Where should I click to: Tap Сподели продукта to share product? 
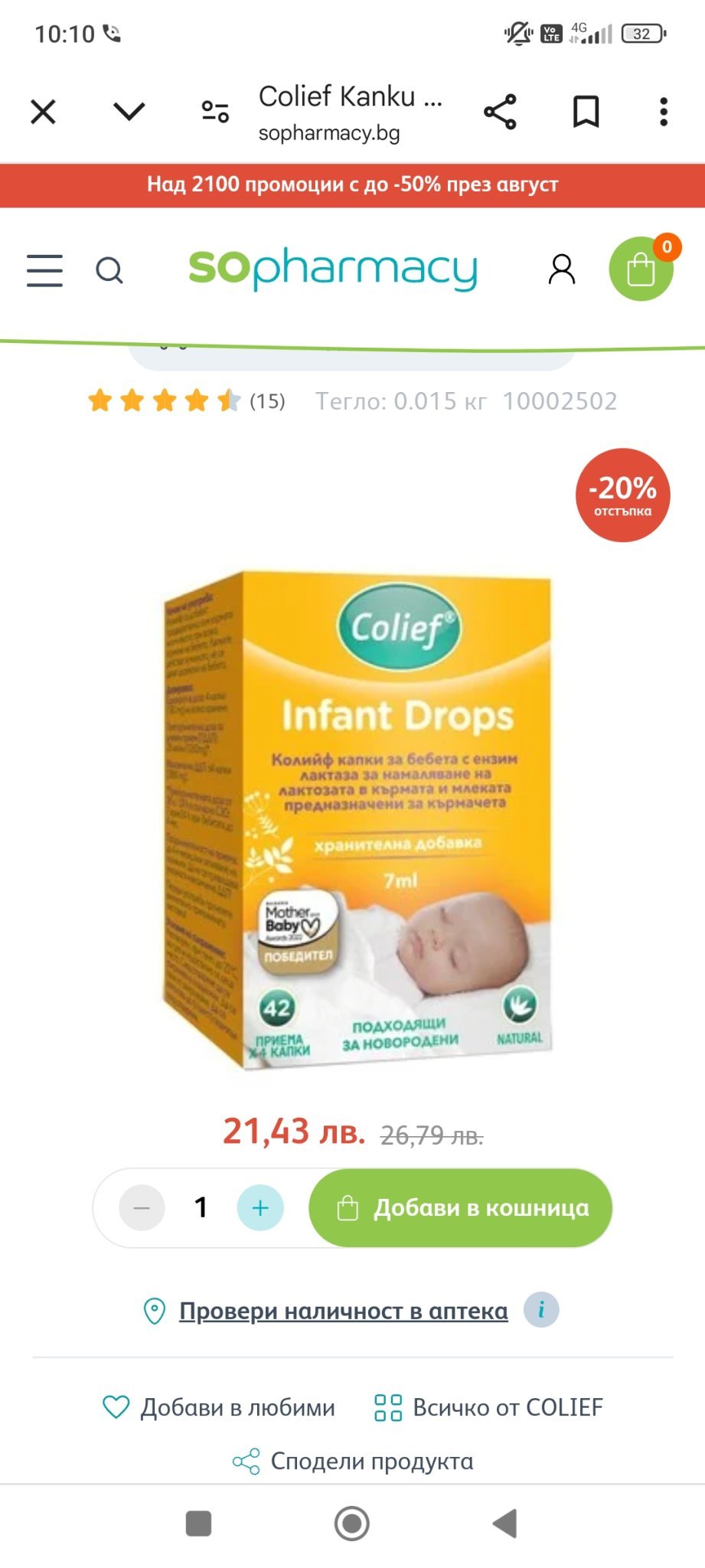(x=353, y=1462)
